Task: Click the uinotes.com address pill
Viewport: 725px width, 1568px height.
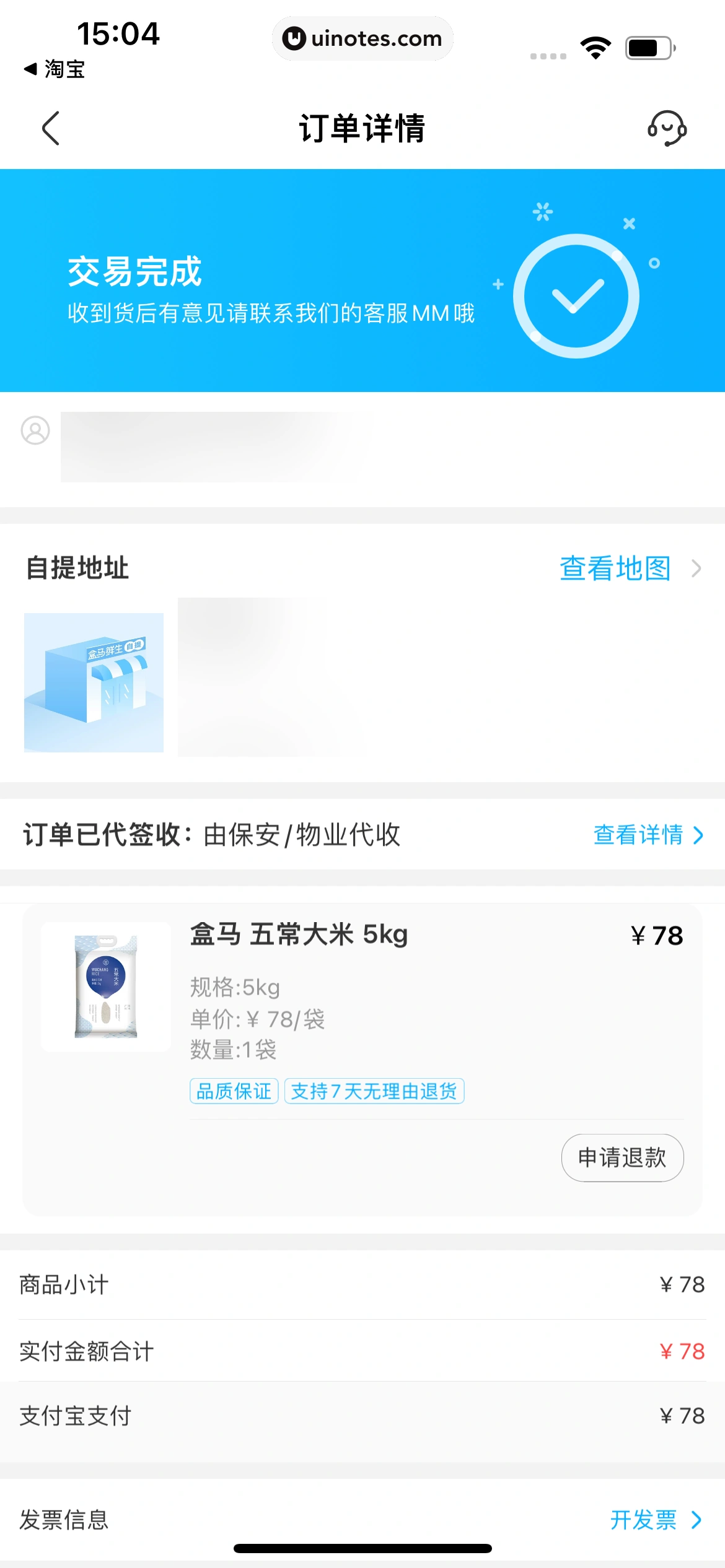Action: click(362, 38)
